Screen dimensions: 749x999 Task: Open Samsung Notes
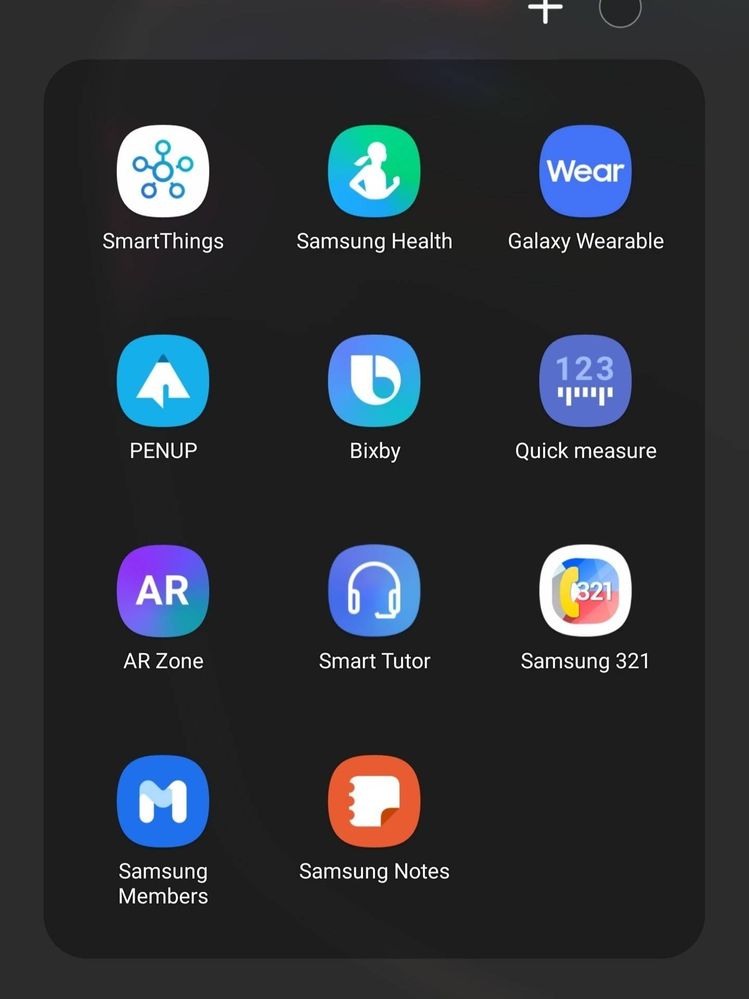pyautogui.click(x=374, y=801)
